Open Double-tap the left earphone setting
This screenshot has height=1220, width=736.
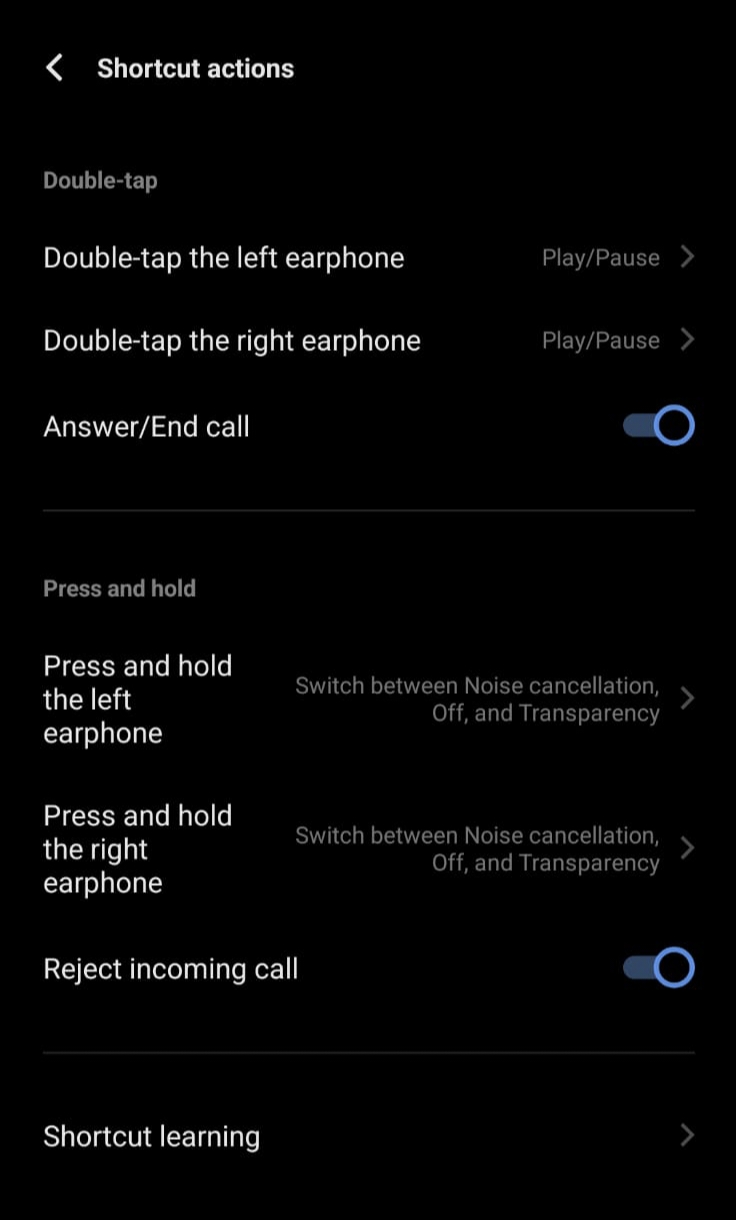(x=368, y=258)
